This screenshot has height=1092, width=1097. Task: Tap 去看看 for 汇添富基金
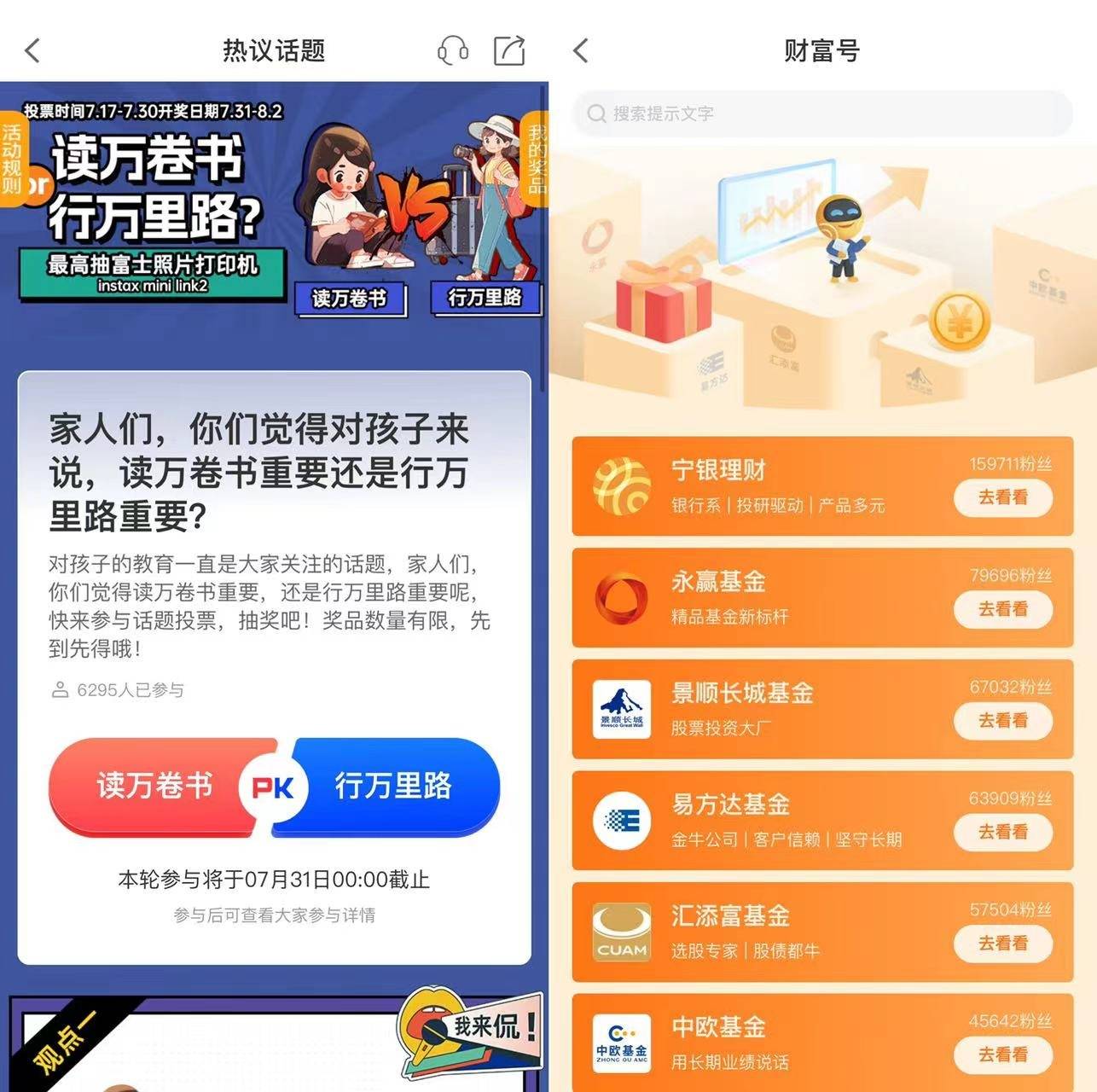pyautogui.click(x=1002, y=944)
